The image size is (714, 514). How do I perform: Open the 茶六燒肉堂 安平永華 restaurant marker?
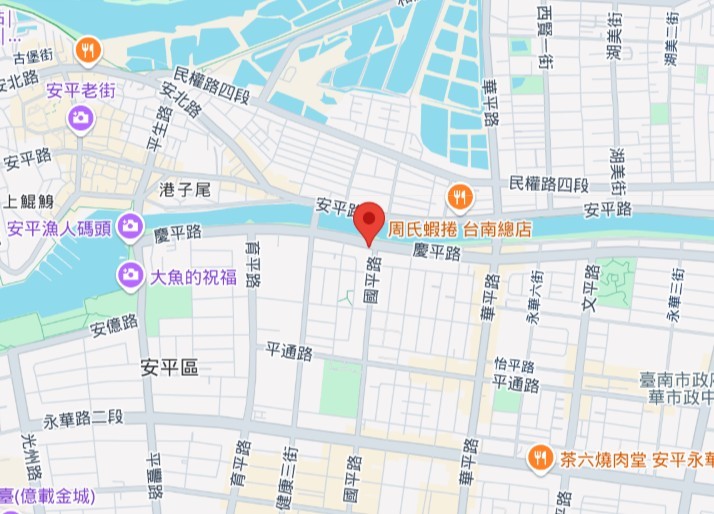click(x=540, y=459)
